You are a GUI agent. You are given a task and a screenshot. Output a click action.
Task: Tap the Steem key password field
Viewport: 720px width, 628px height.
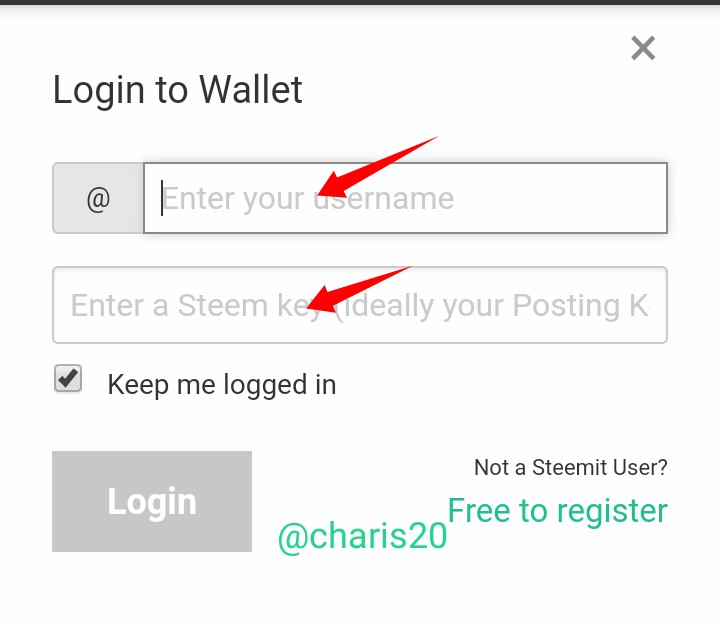pyautogui.click(x=360, y=305)
